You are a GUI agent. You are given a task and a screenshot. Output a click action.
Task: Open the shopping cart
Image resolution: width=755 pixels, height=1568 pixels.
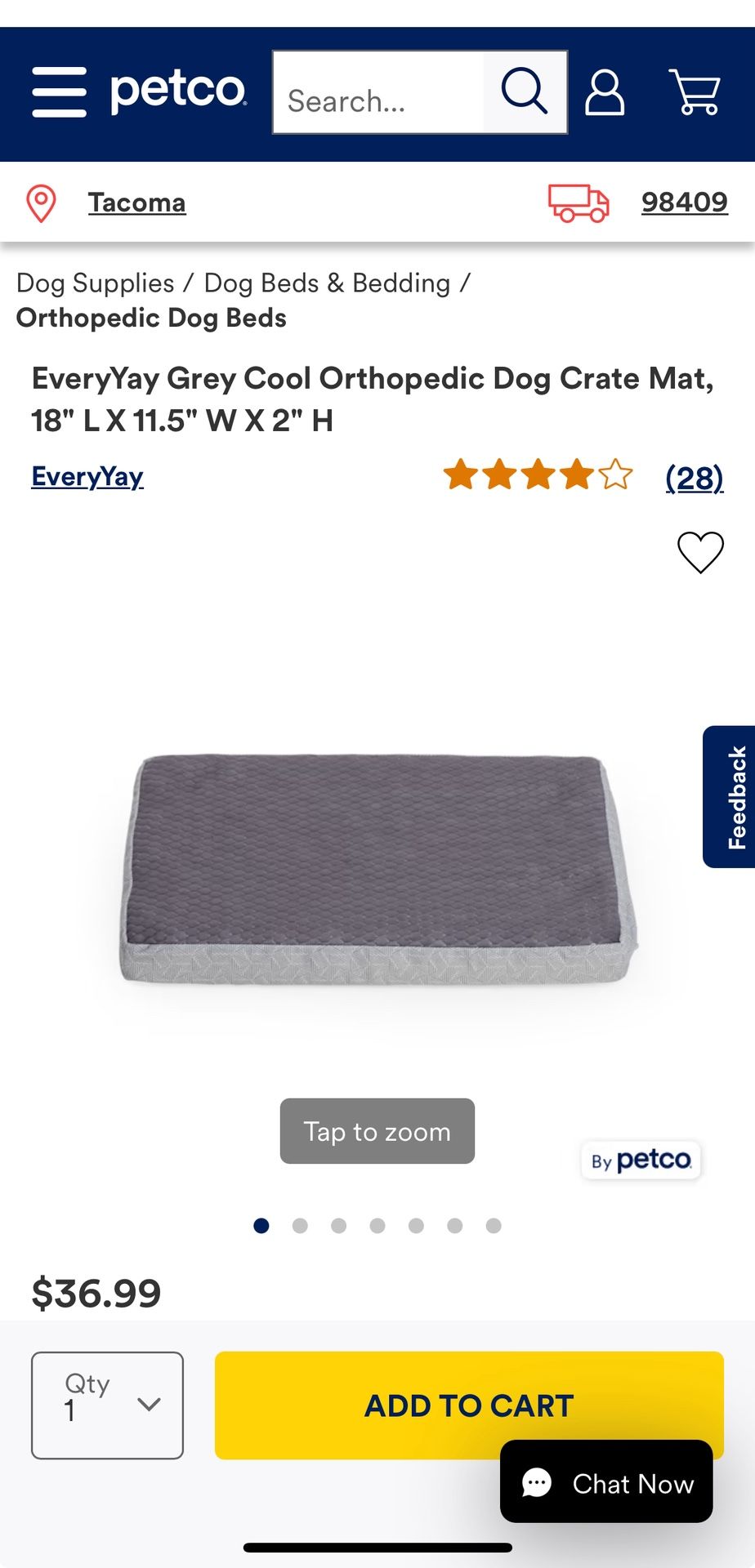(695, 92)
